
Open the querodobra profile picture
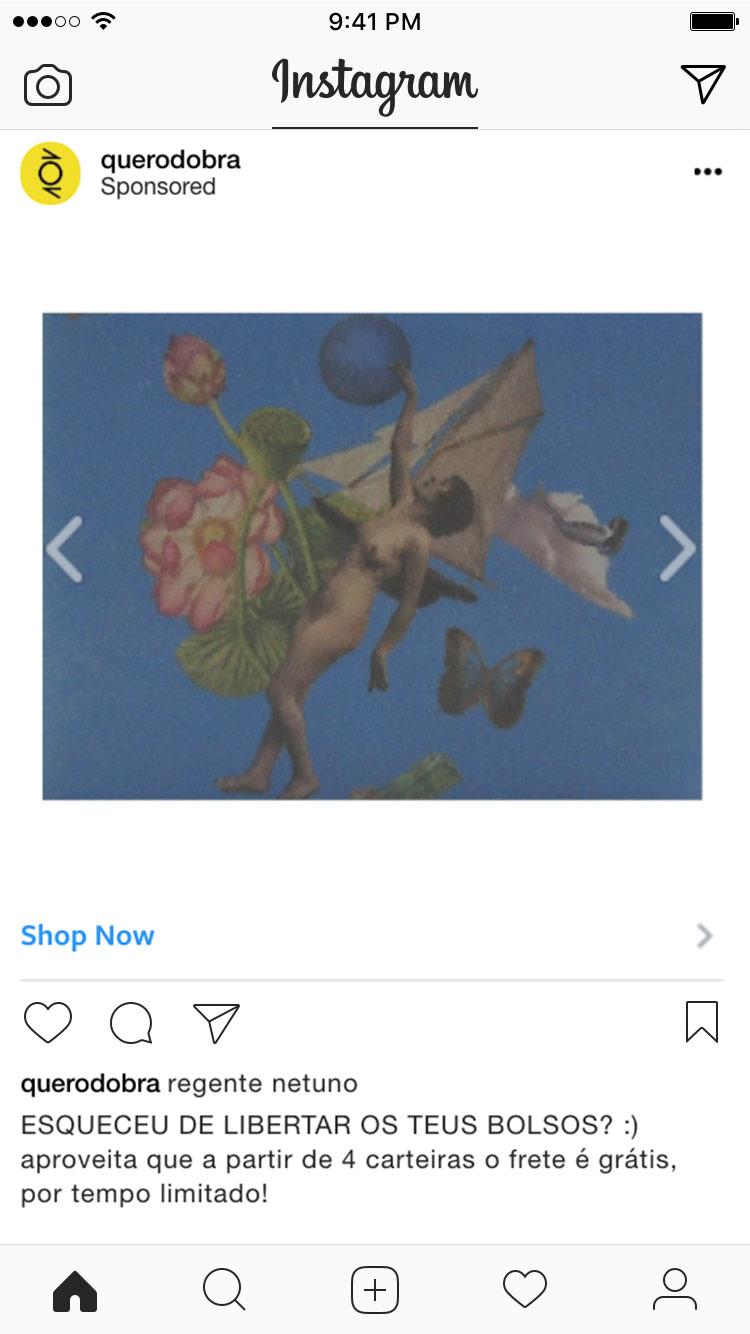pos(50,173)
